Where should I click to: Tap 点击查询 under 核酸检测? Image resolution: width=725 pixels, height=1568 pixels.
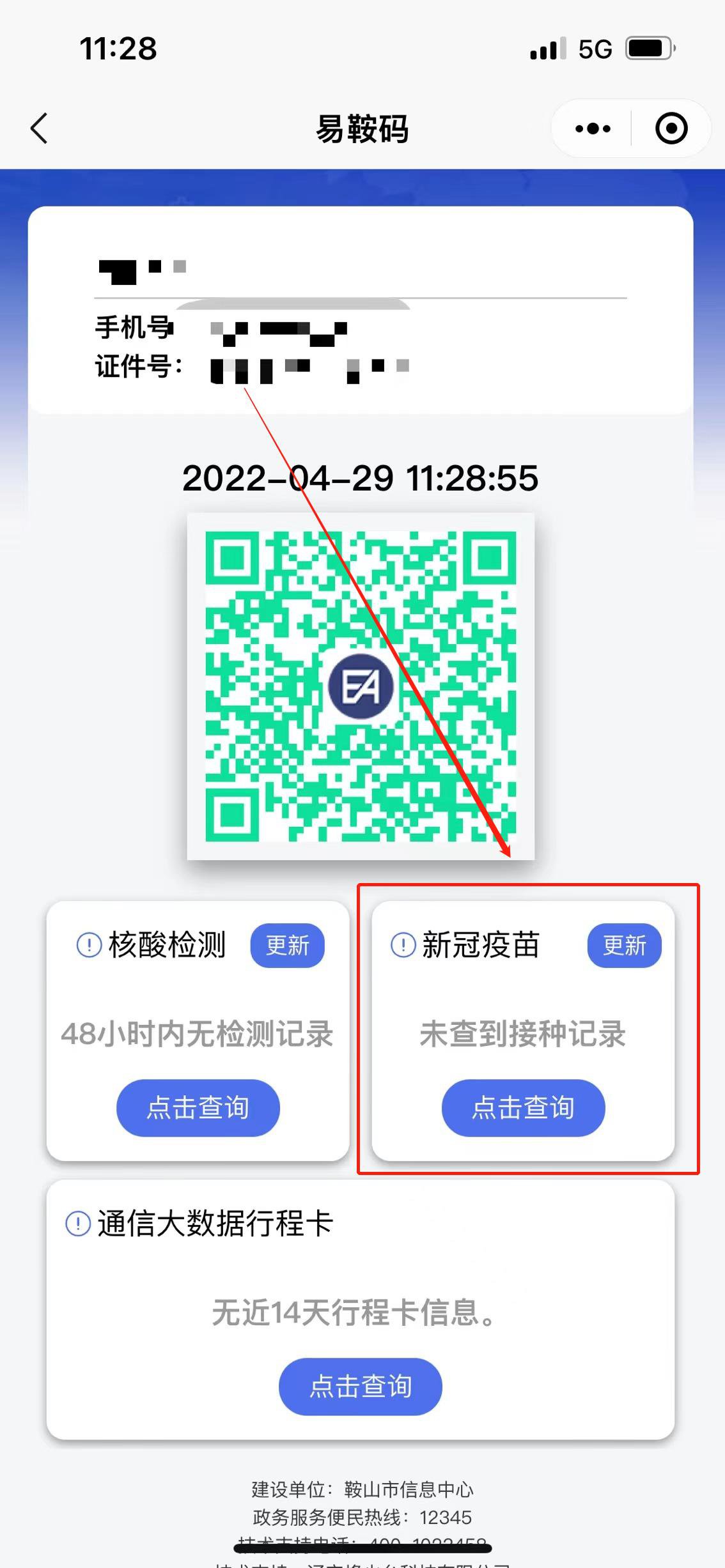tap(198, 1107)
